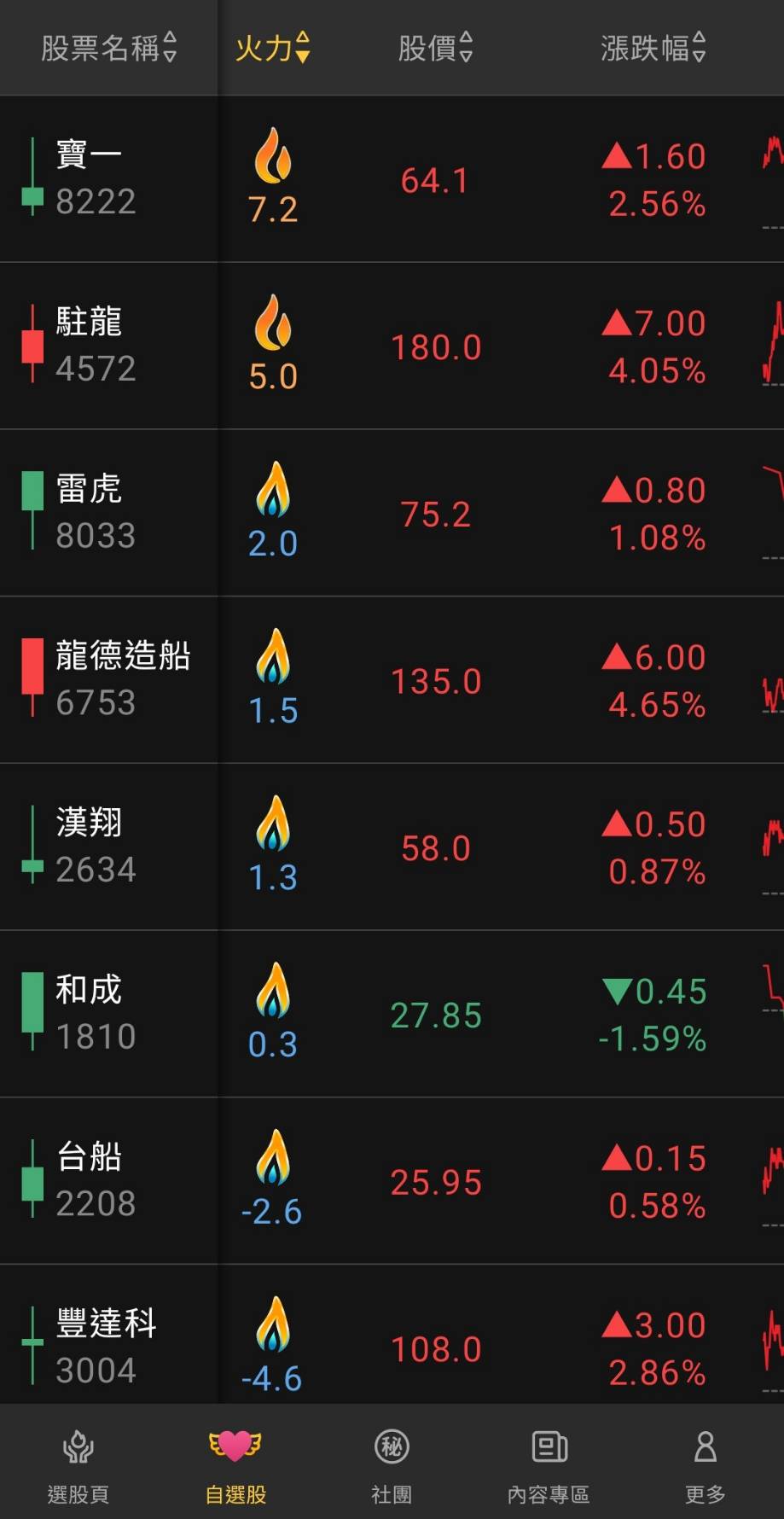Select the 漢翔 2634 row
Image resolution: width=784 pixels, height=1519 pixels.
[392, 847]
